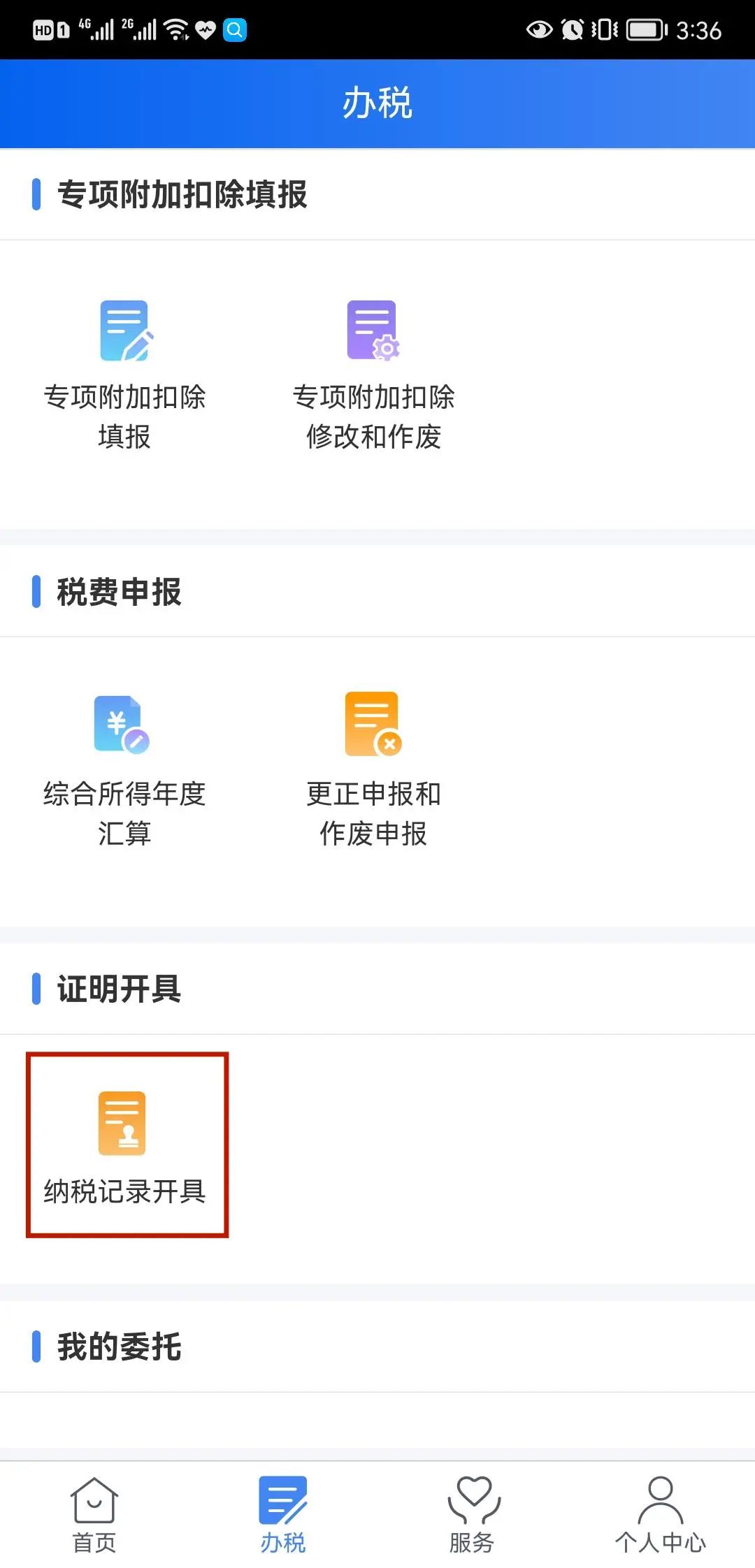Select 综合所得年度汇算

point(124,771)
